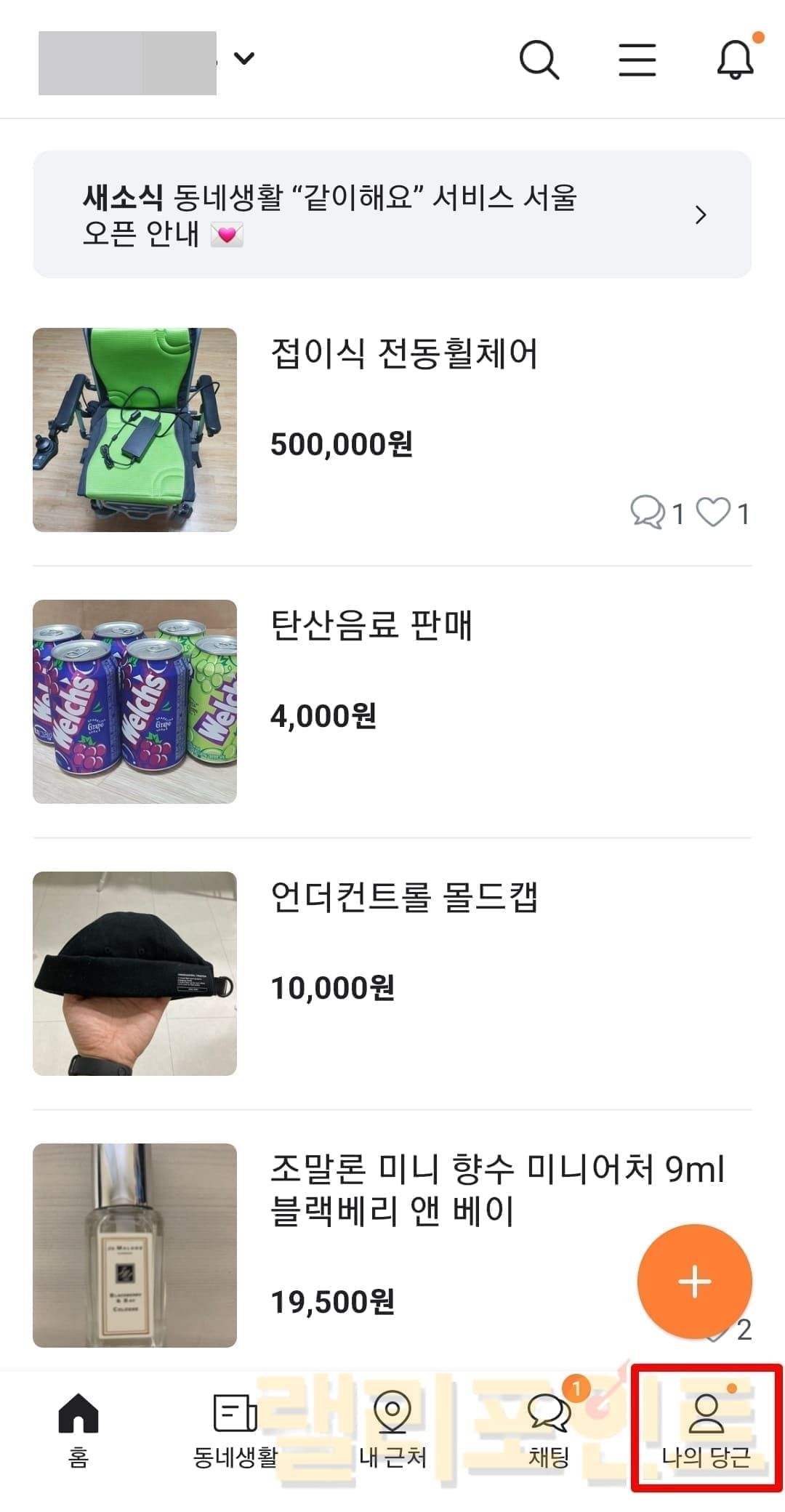Open the notifications bell
Image resolution: width=785 pixels, height=1512 pixels.
(736, 60)
